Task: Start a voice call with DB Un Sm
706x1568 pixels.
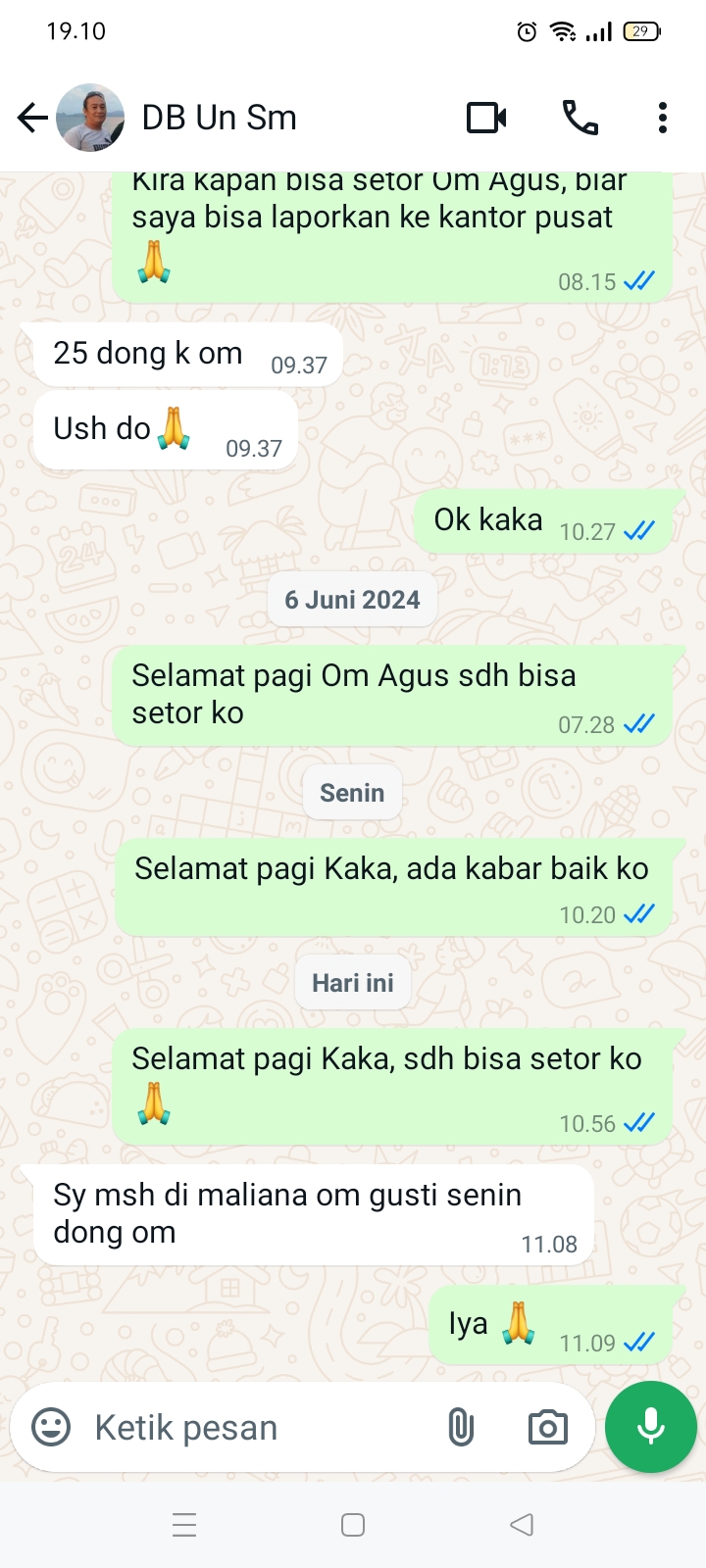Action: 580,119
